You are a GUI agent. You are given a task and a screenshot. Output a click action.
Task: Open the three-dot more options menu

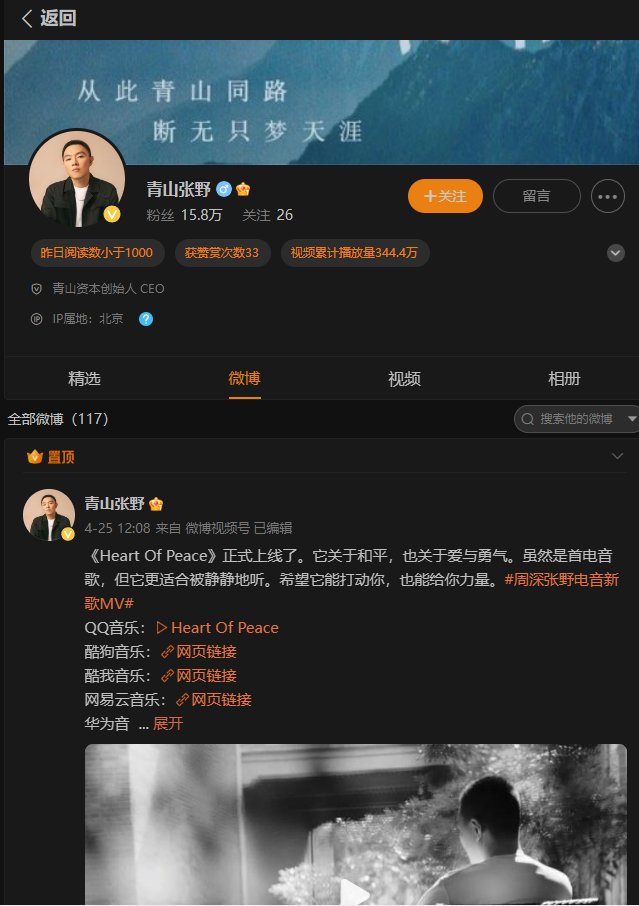(608, 196)
